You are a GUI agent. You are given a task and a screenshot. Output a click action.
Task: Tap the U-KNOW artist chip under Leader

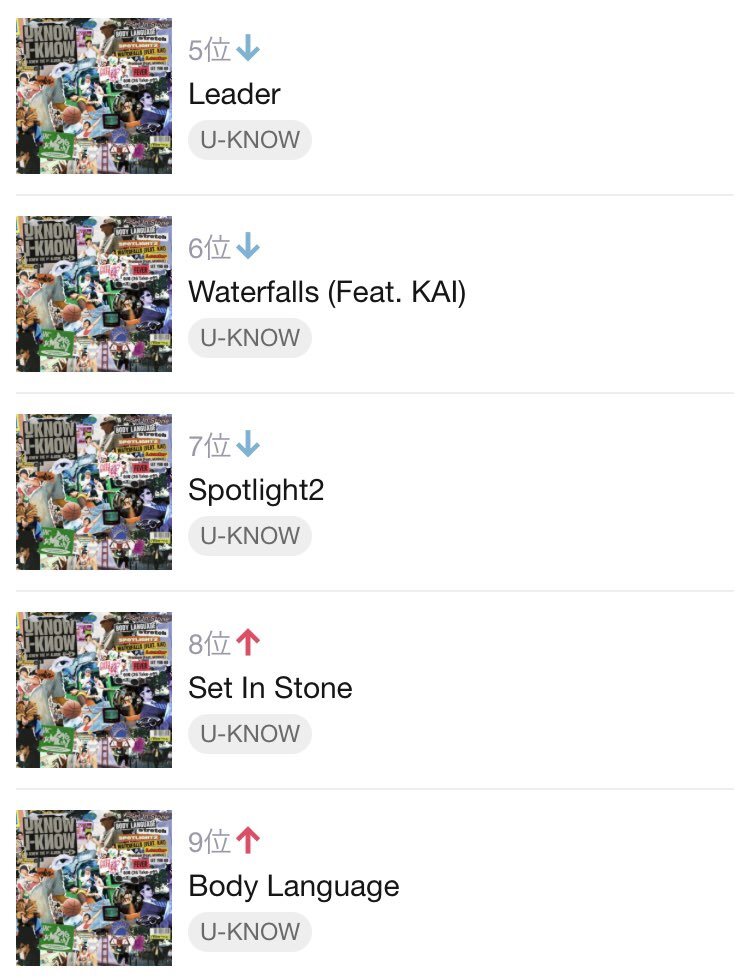point(249,140)
